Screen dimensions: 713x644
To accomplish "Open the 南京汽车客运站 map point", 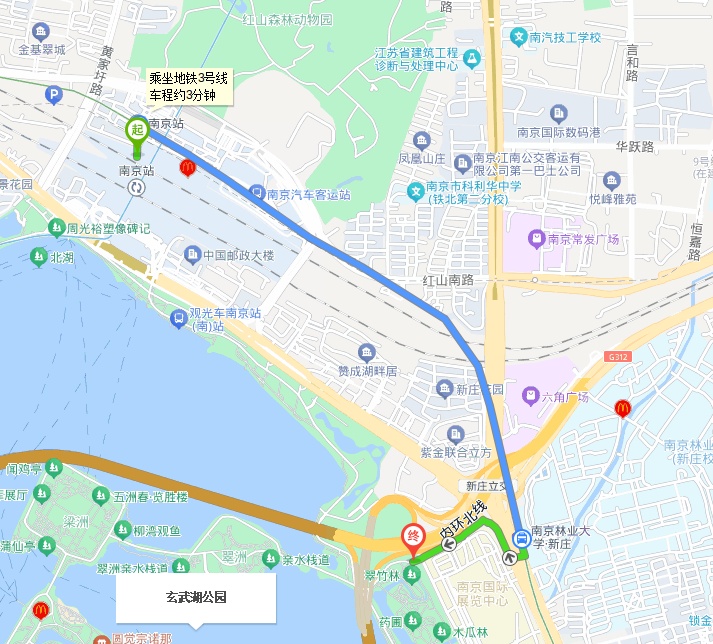I will tap(257, 193).
